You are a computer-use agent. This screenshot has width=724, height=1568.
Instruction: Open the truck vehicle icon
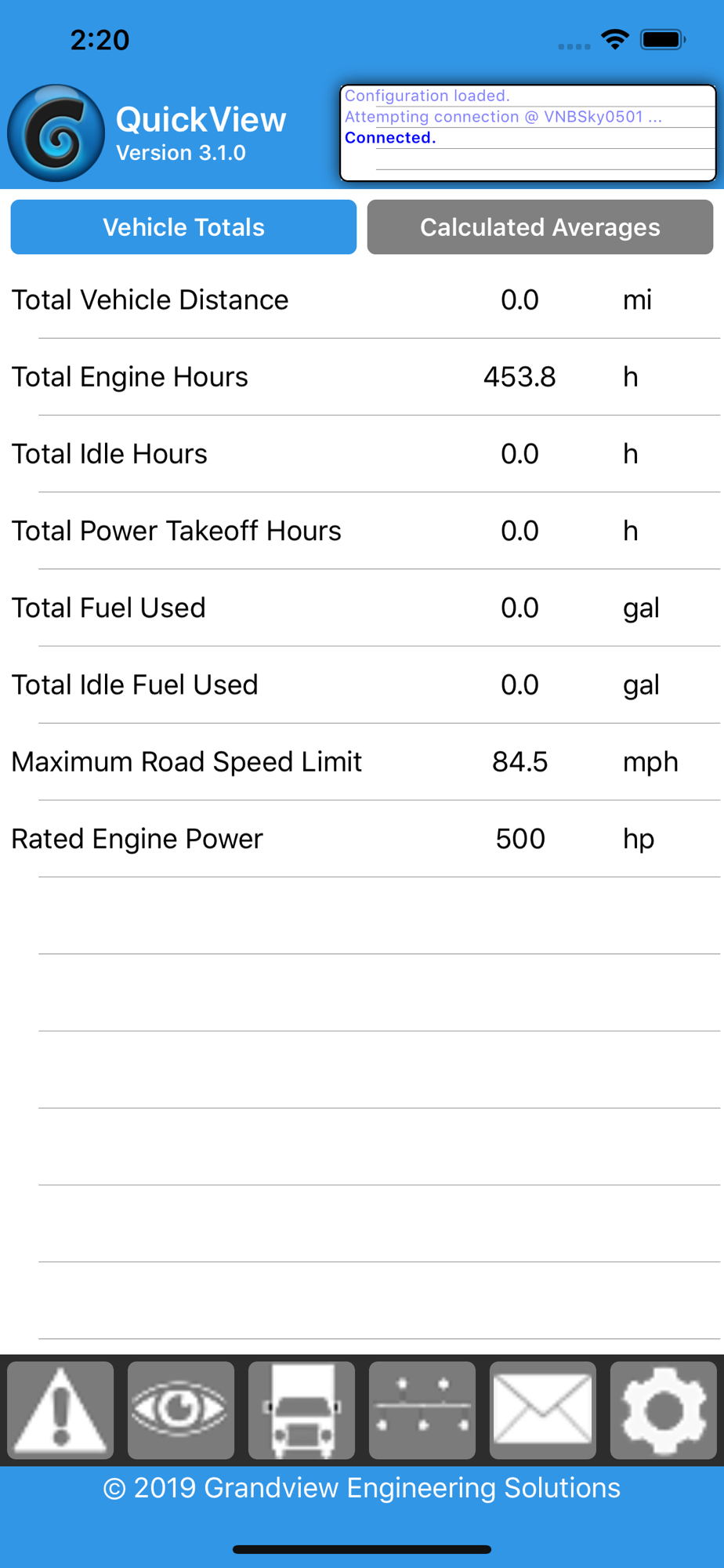[302, 1410]
